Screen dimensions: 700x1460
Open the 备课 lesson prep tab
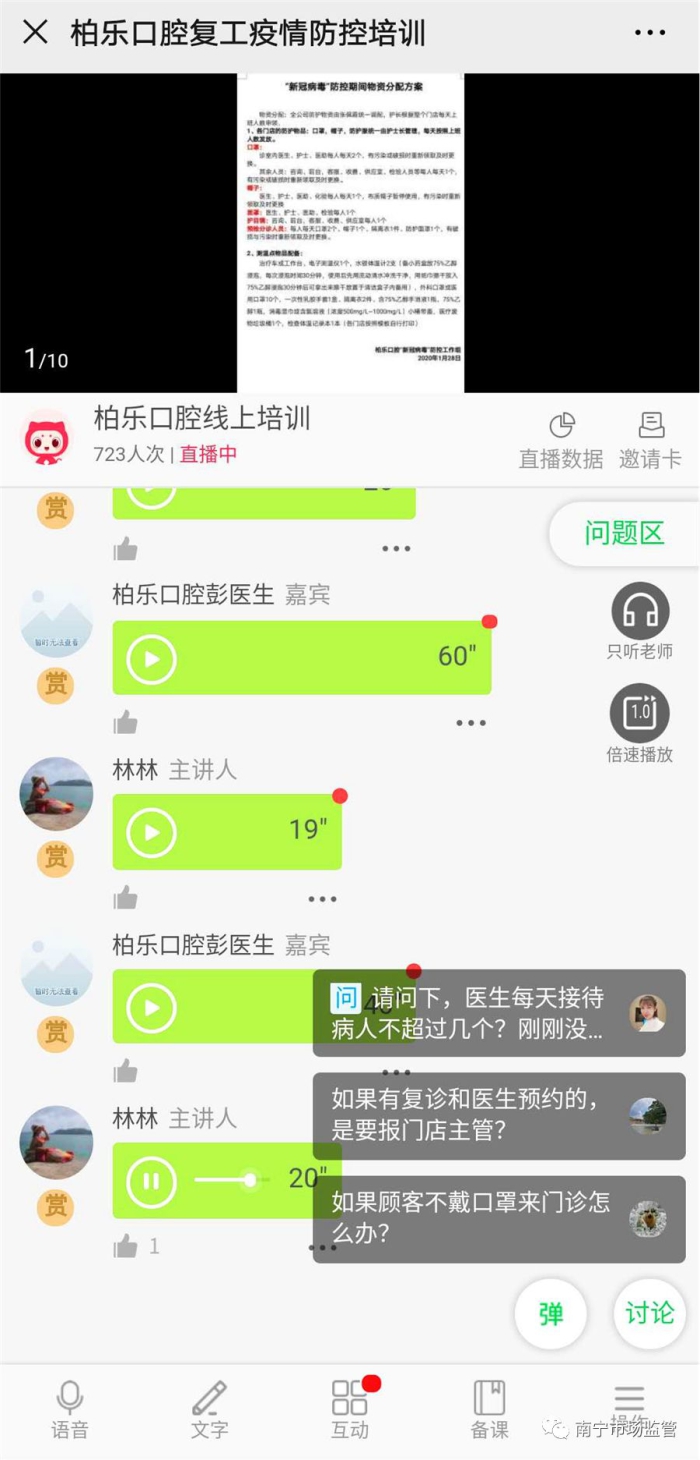[x=489, y=1410]
